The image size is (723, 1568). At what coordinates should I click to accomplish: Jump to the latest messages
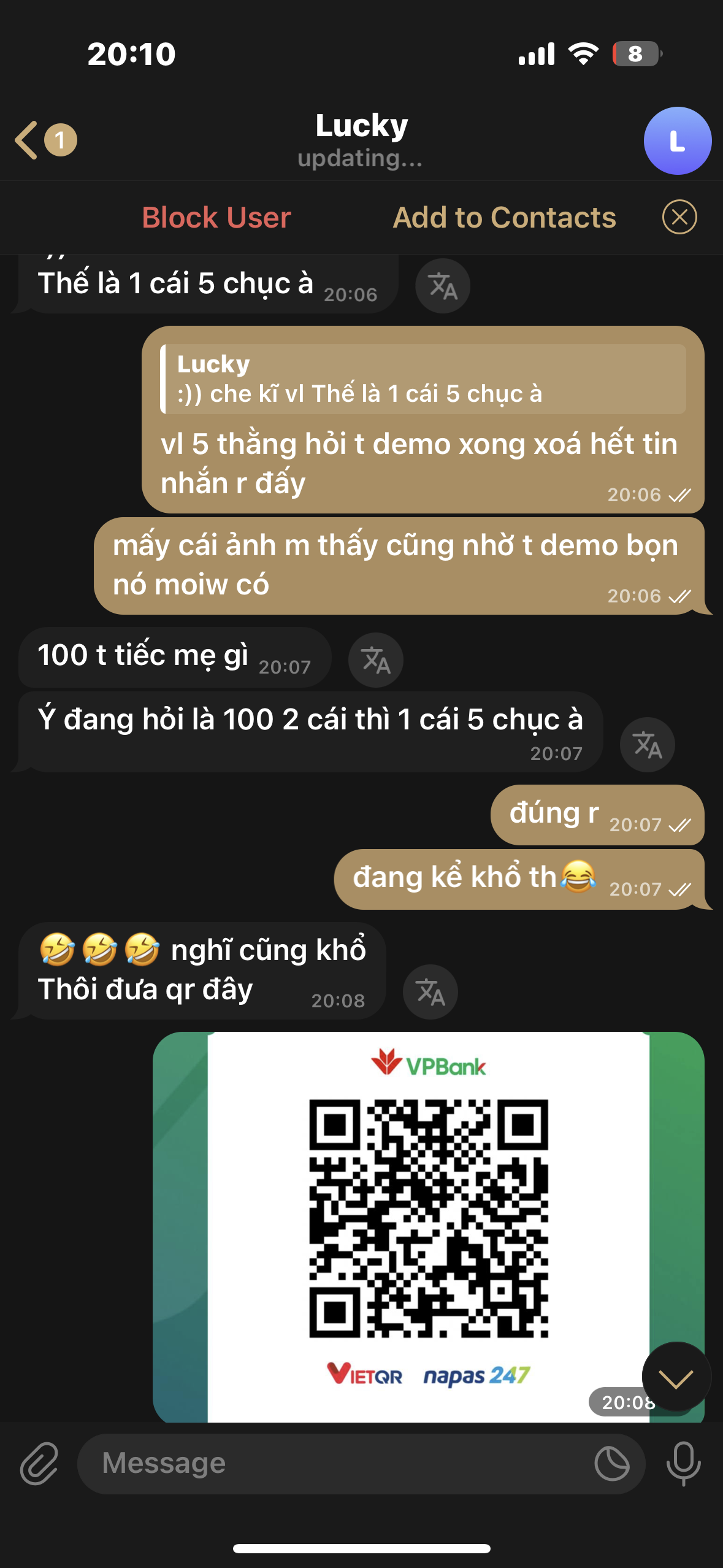(x=676, y=1377)
